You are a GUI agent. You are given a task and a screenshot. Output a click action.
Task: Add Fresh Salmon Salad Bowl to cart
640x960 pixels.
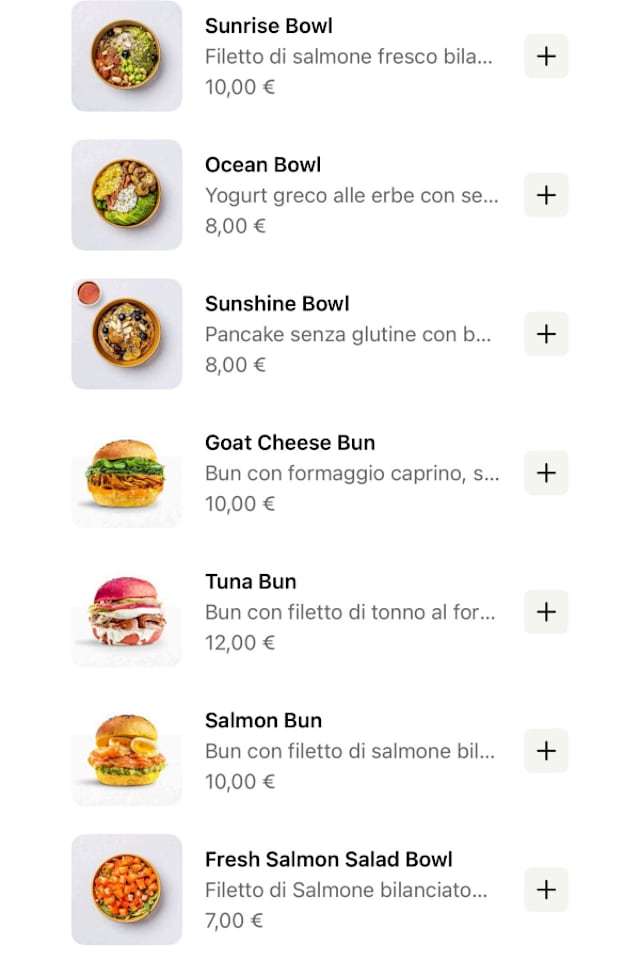546,890
